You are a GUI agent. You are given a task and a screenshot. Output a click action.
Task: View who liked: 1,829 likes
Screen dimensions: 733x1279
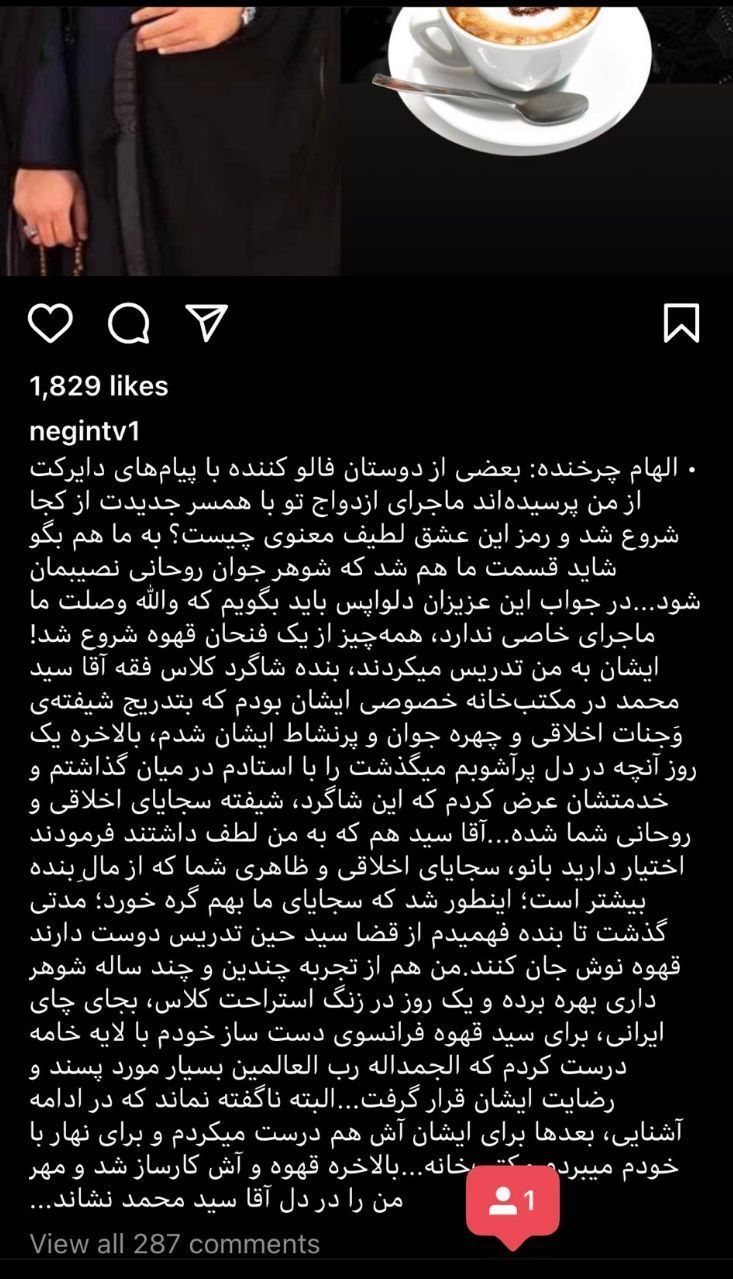click(x=99, y=386)
